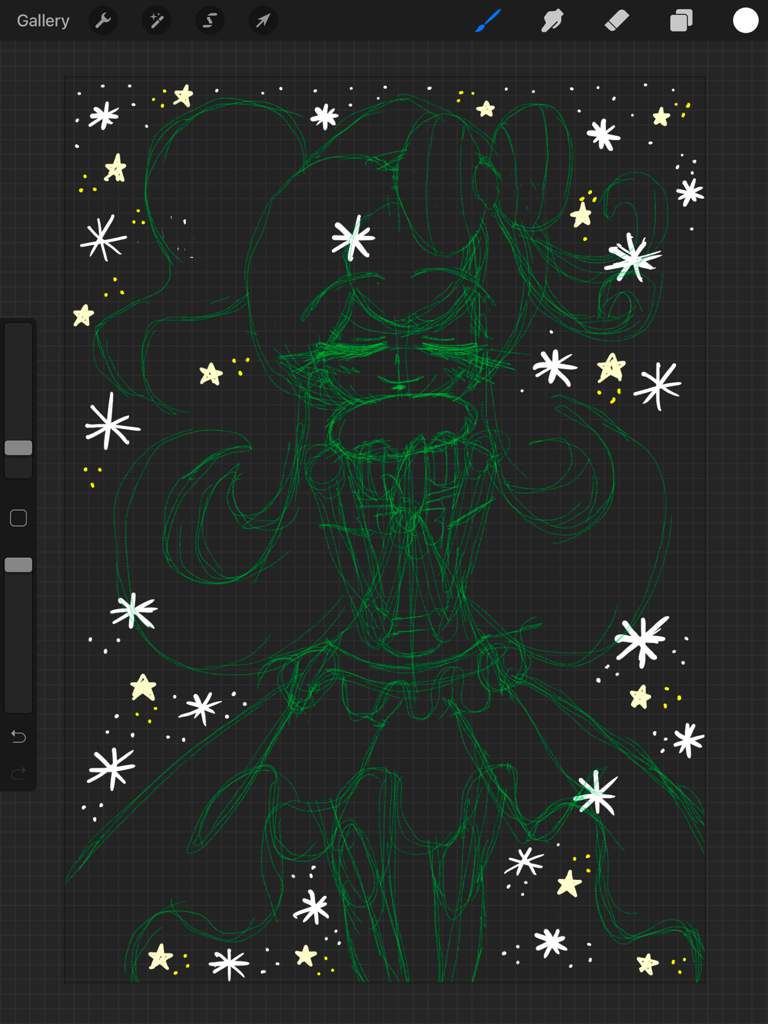
Task: Open the Layers panel
Action: tap(681, 21)
